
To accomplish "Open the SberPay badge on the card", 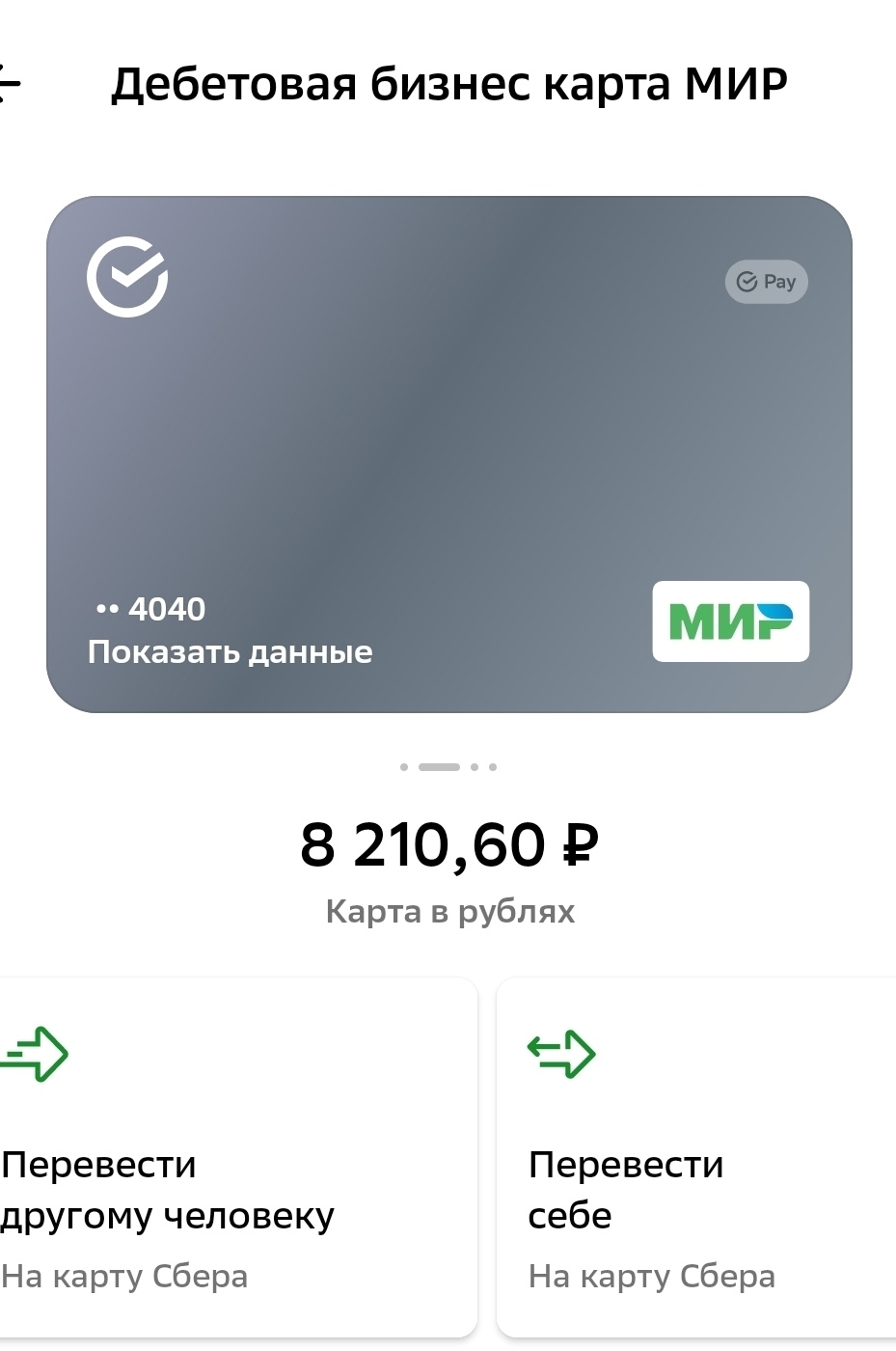I will point(766,282).
